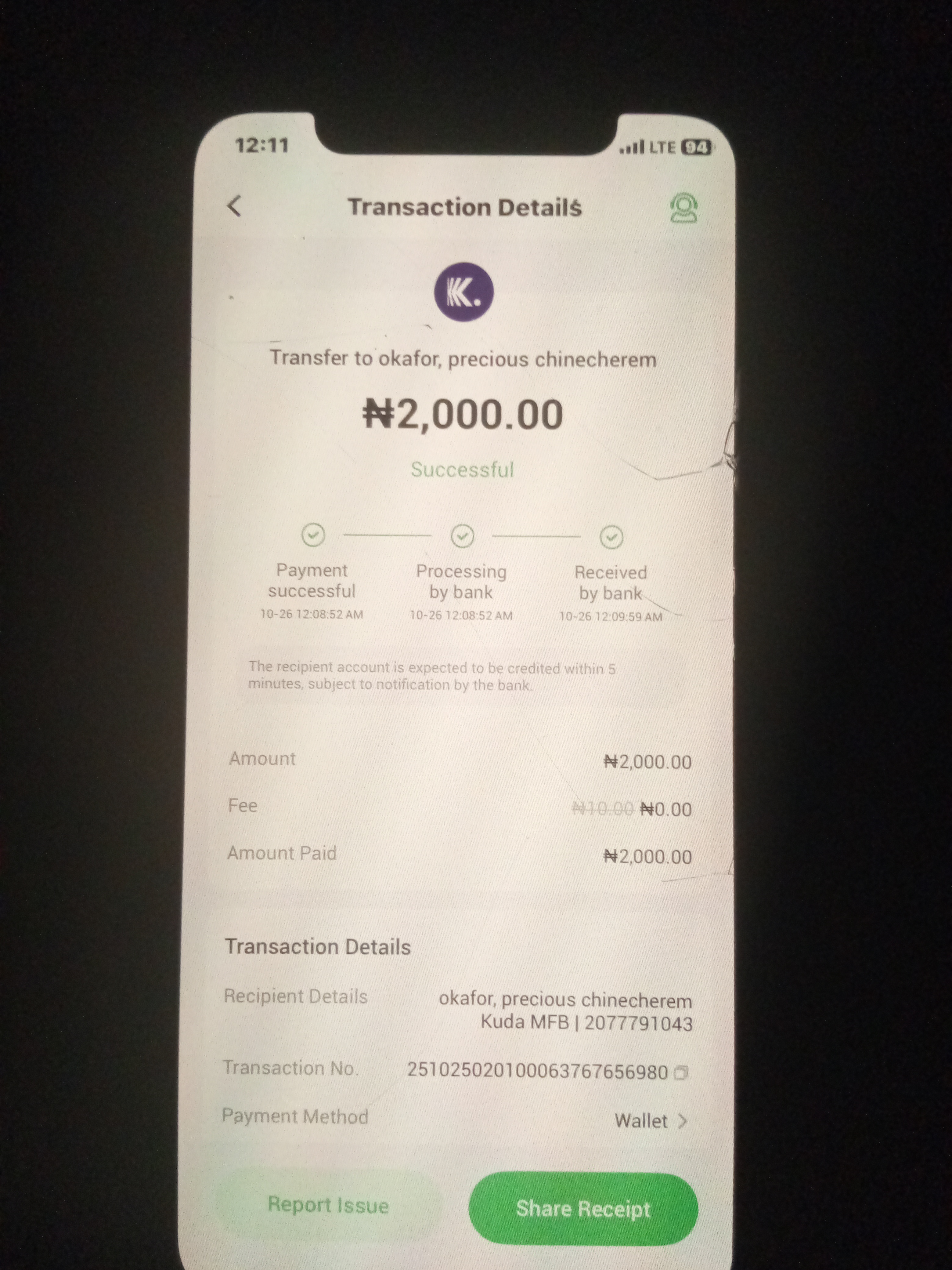This screenshot has height=1270, width=952.
Task: Tap the Report Issue button
Action: pos(328,1205)
